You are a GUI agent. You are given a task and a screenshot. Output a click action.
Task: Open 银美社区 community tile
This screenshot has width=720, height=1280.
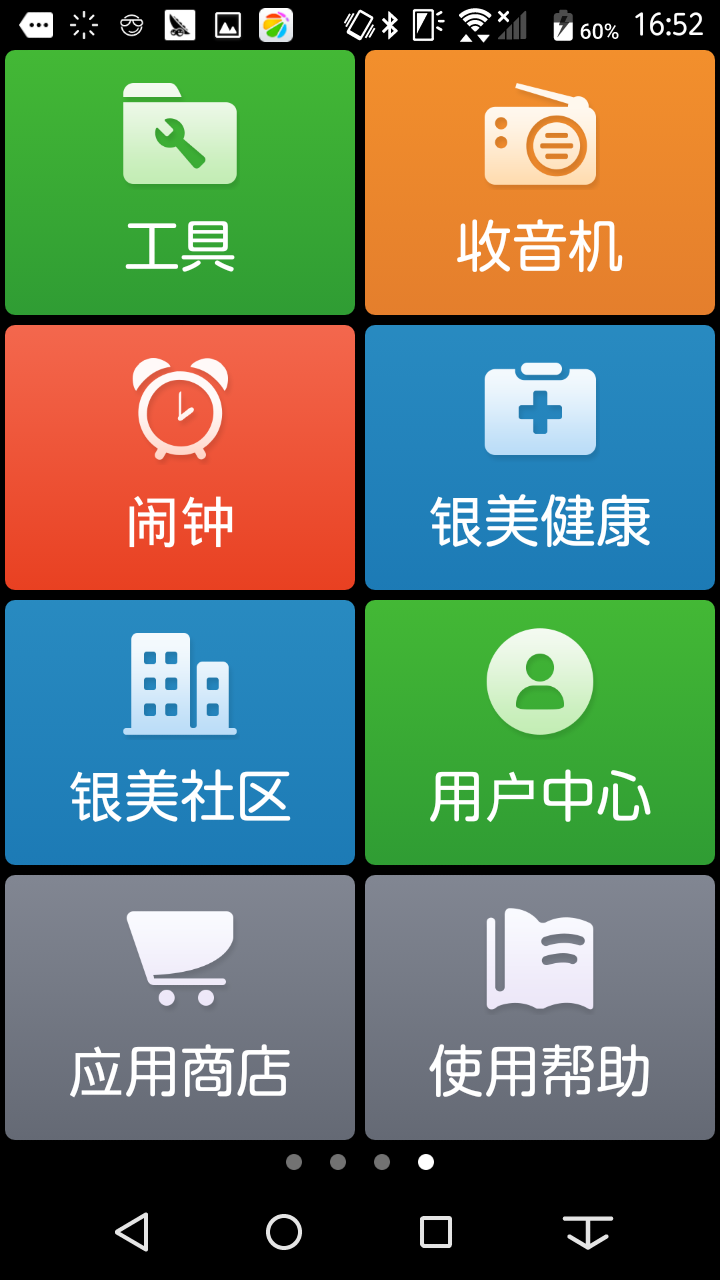[180, 732]
